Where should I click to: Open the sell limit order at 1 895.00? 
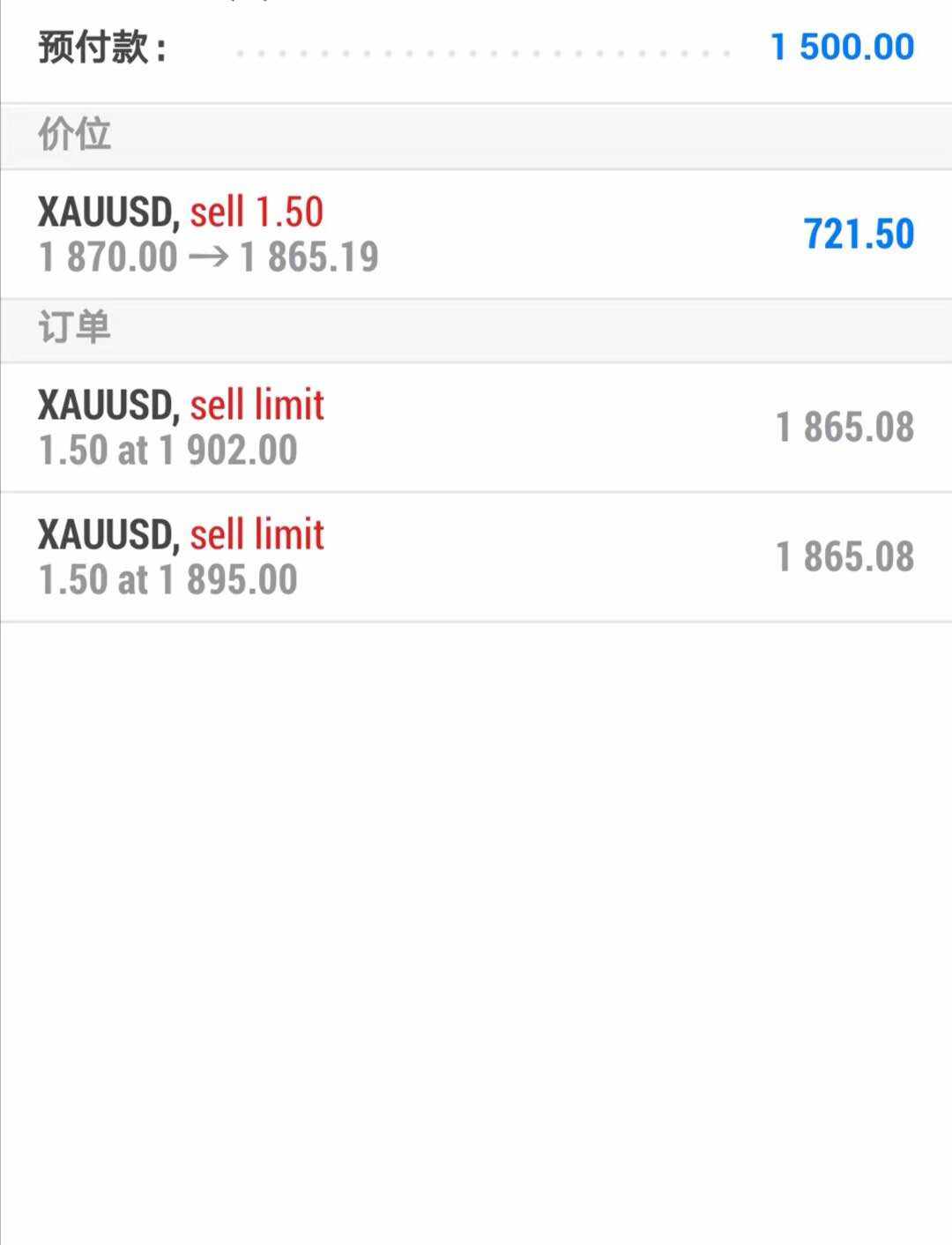tap(476, 557)
